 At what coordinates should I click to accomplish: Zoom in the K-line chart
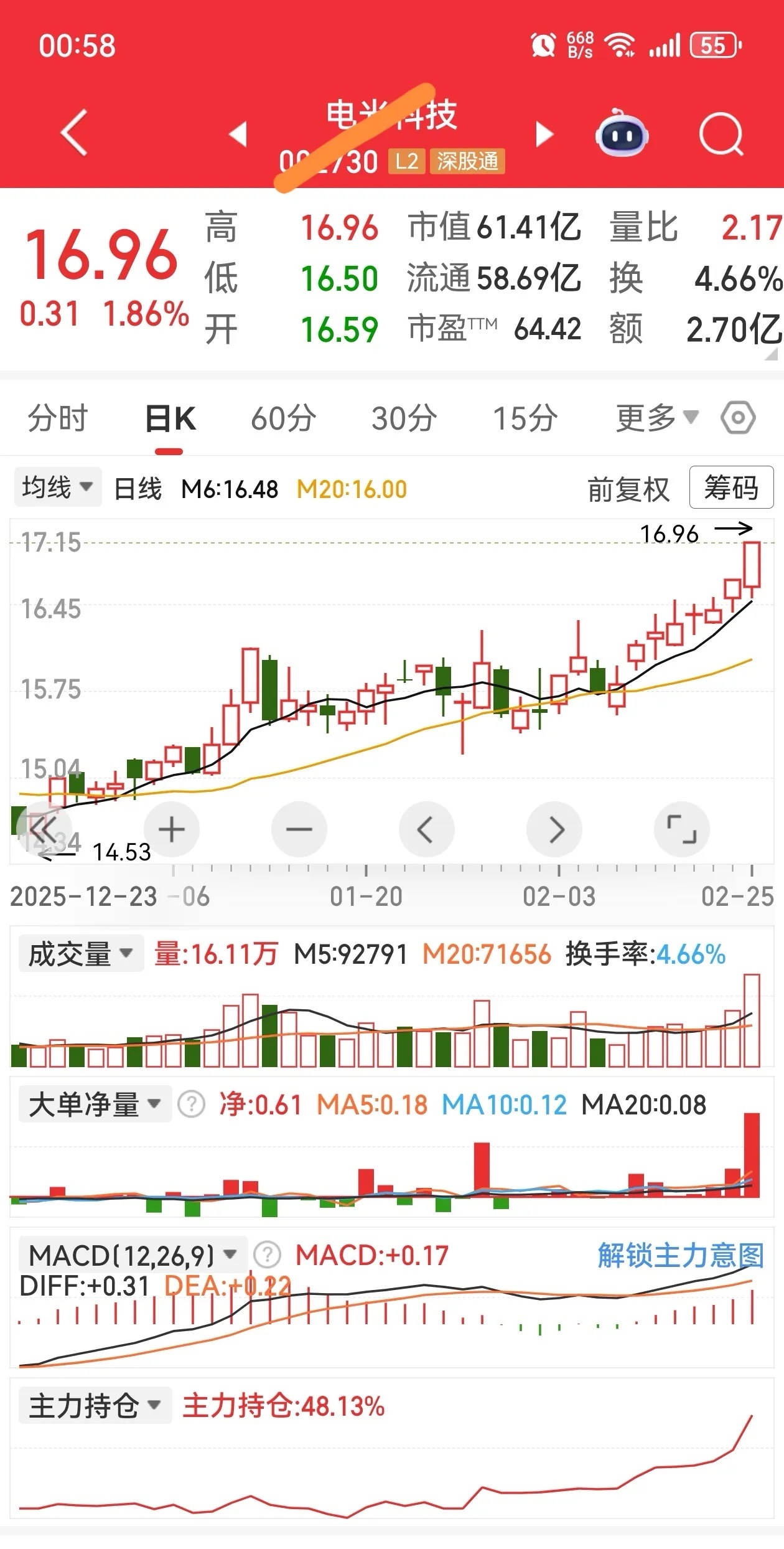pyautogui.click(x=172, y=829)
